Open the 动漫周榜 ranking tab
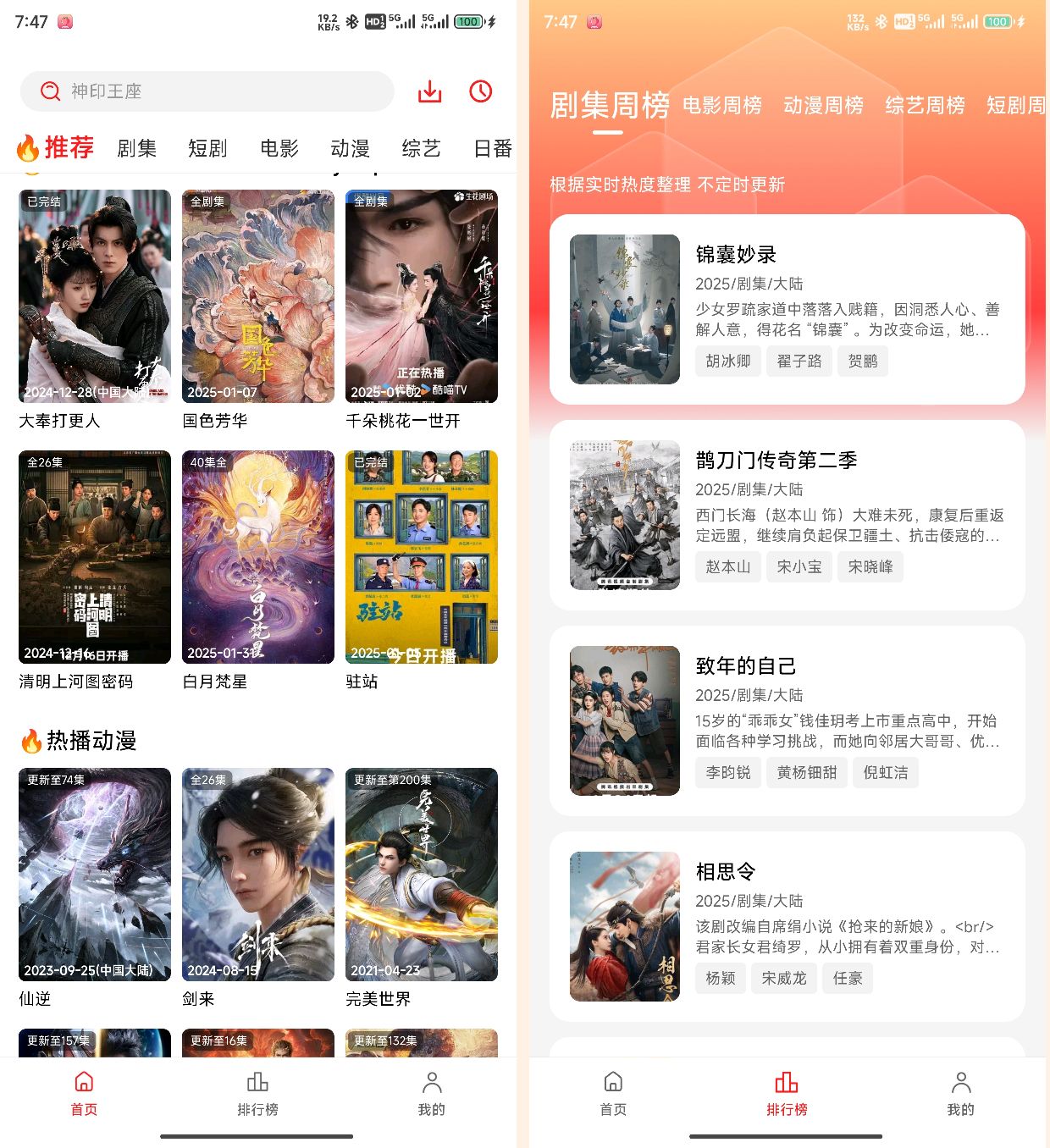 (825, 106)
